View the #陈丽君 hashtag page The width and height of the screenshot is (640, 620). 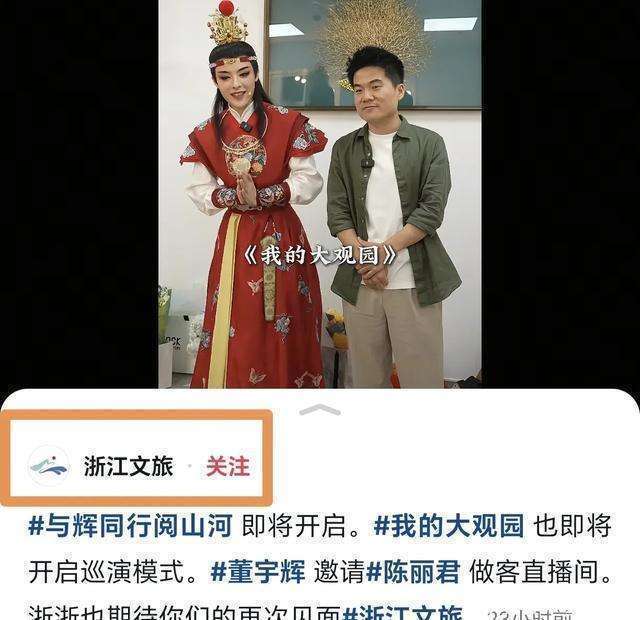click(x=413, y=572)
